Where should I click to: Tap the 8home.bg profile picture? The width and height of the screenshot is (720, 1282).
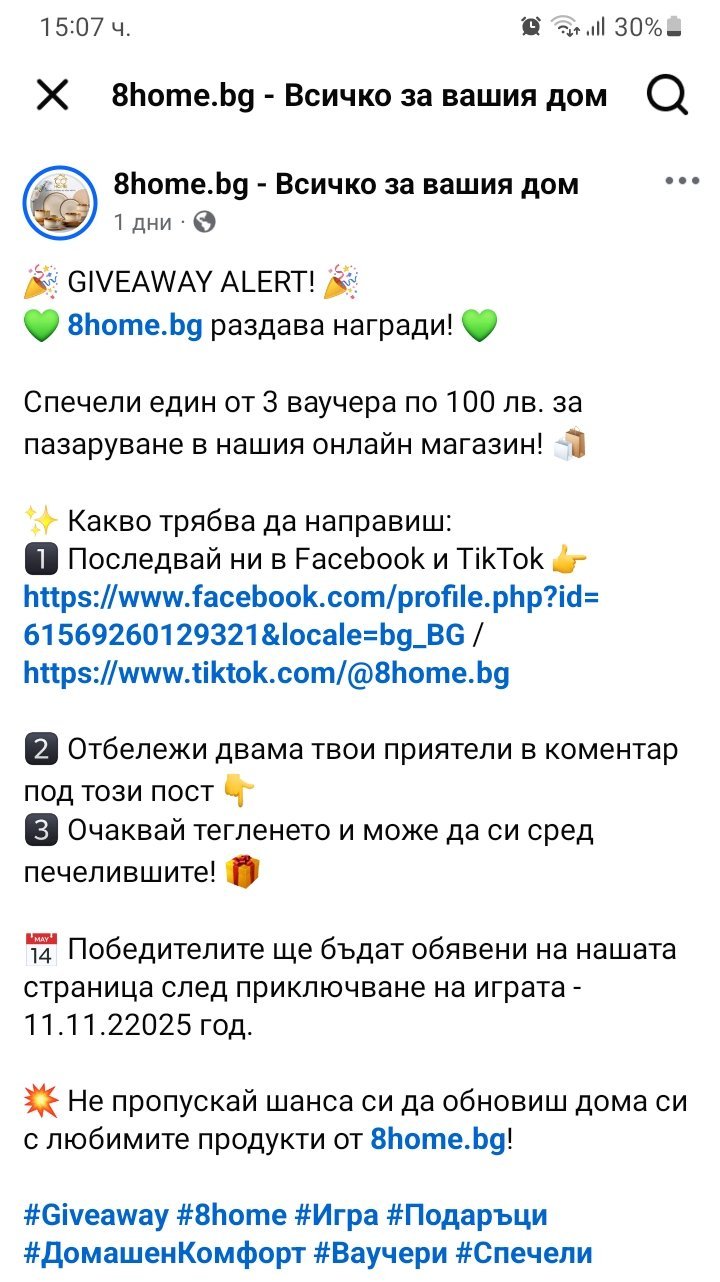point(60,203)
